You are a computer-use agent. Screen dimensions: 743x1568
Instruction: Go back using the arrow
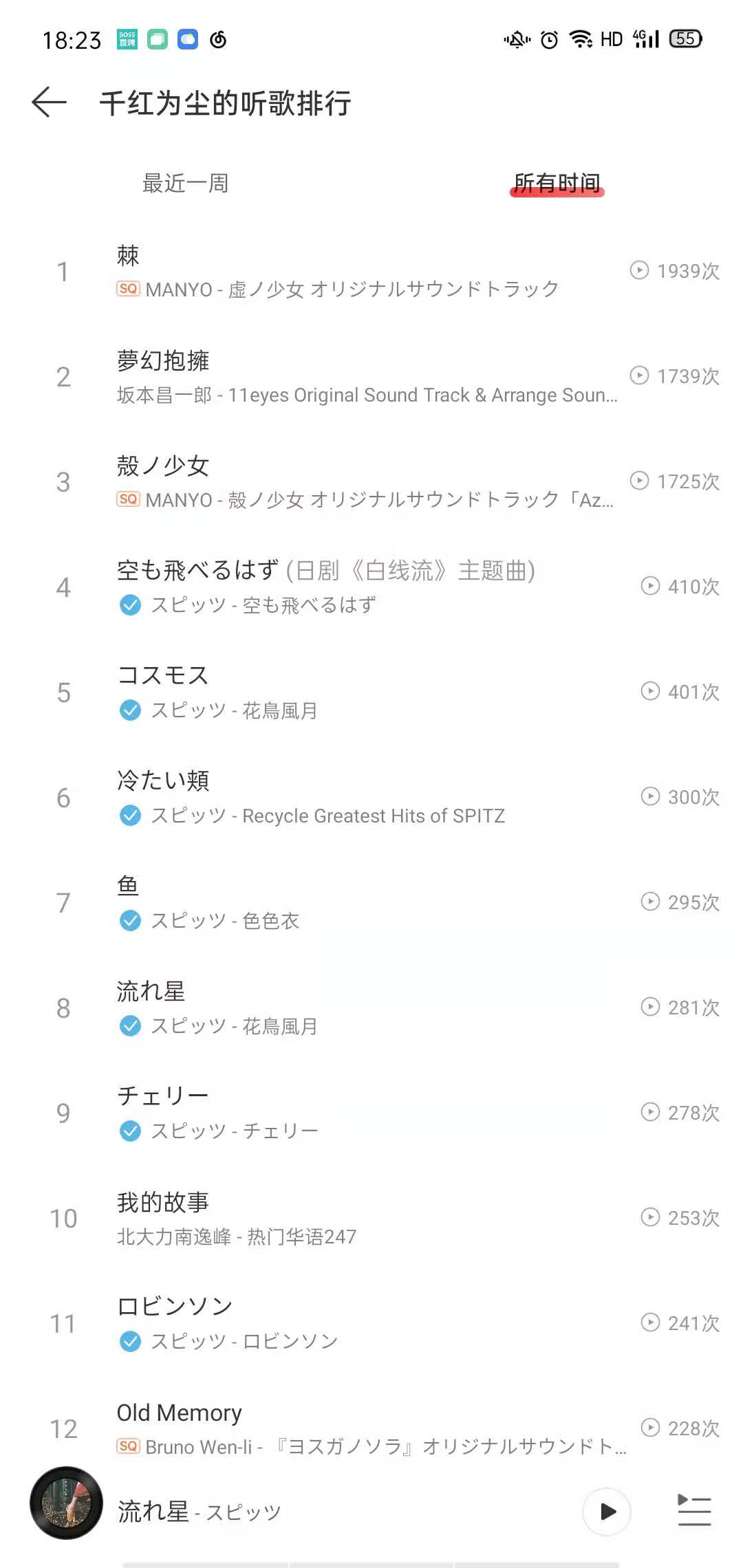click(x=50, y=102)
